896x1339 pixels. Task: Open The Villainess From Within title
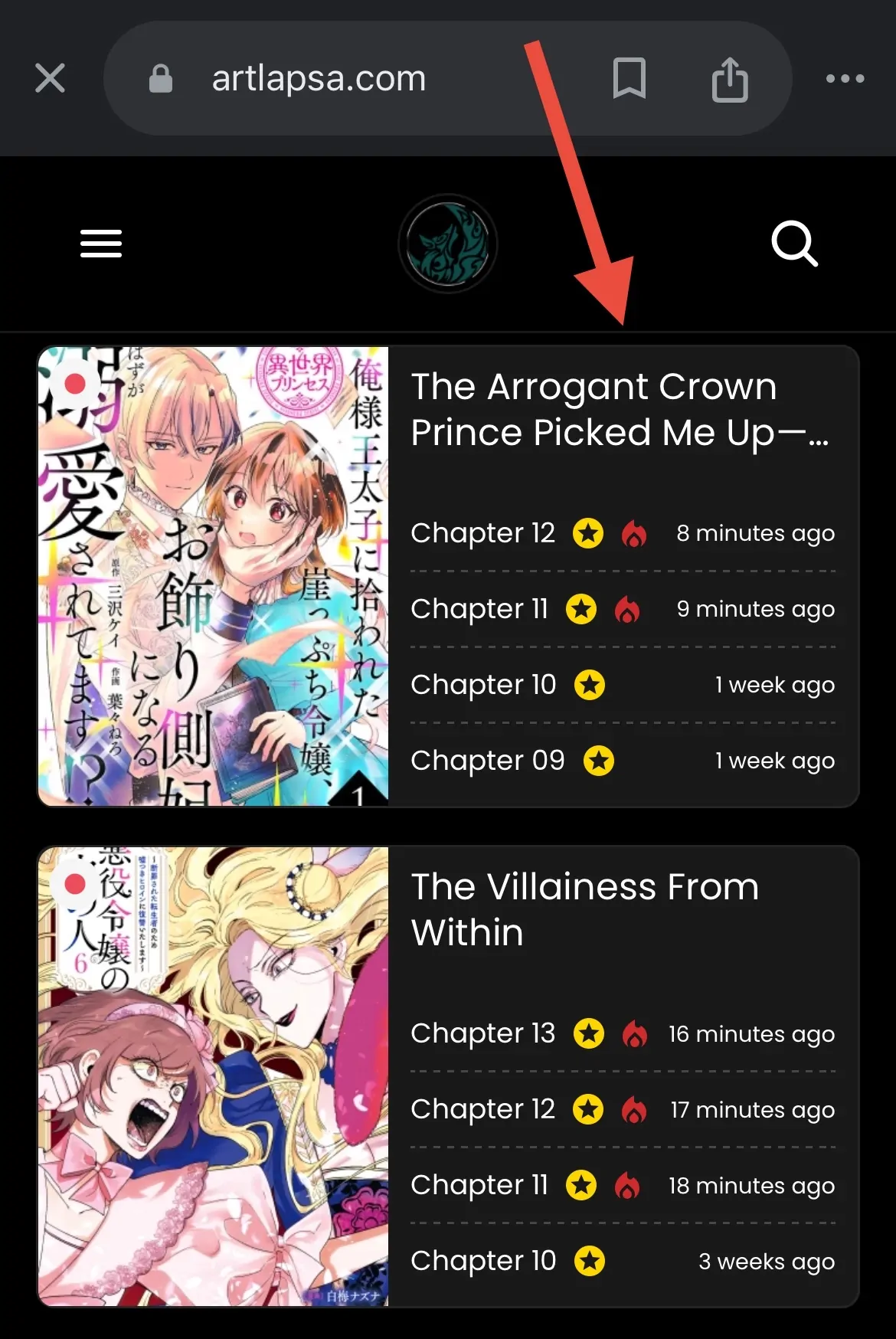[584, 909]
